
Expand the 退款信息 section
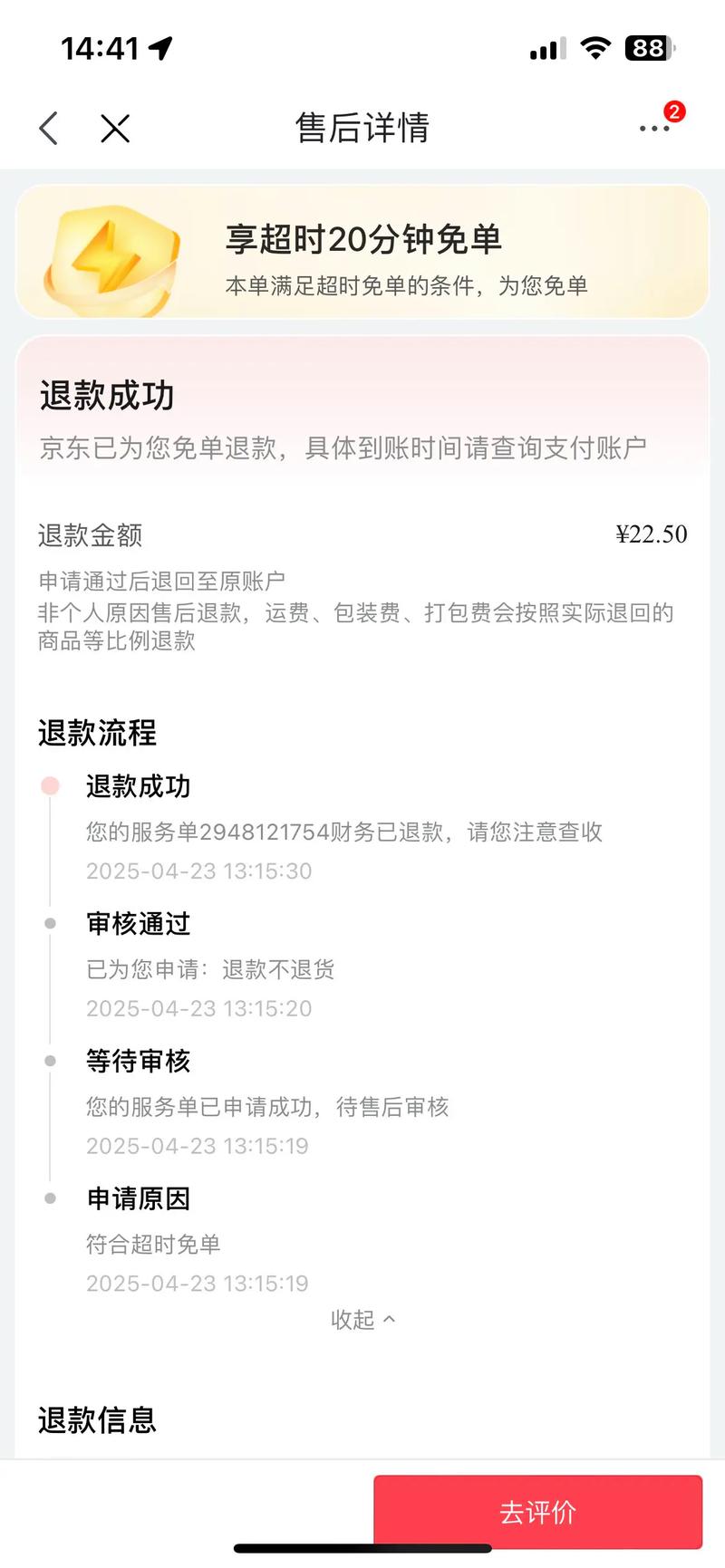click(x=96, y=1422)
